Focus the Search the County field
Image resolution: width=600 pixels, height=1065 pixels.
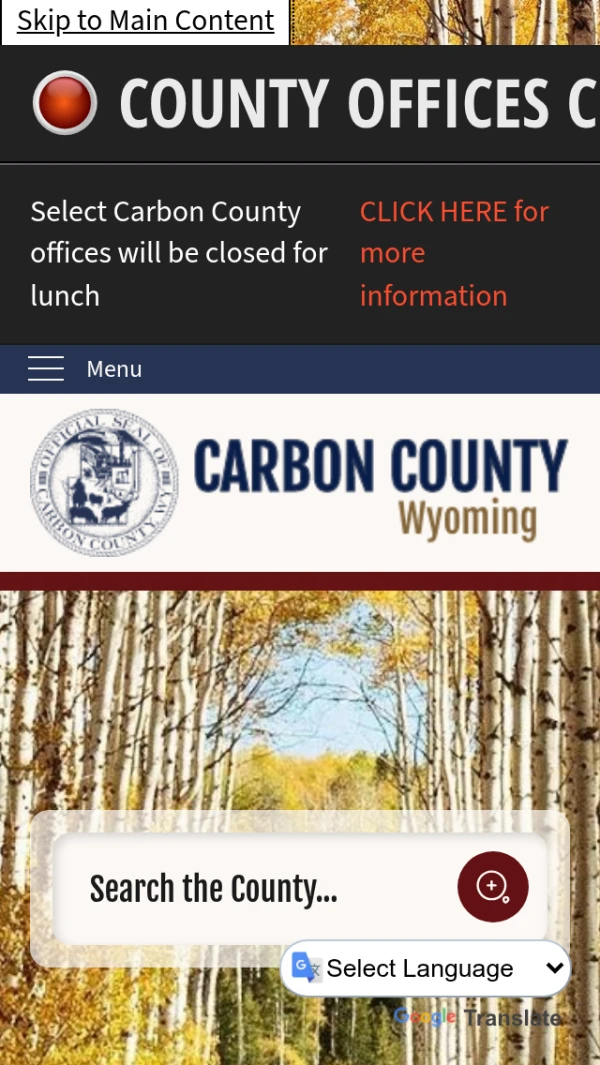point(260,888)
